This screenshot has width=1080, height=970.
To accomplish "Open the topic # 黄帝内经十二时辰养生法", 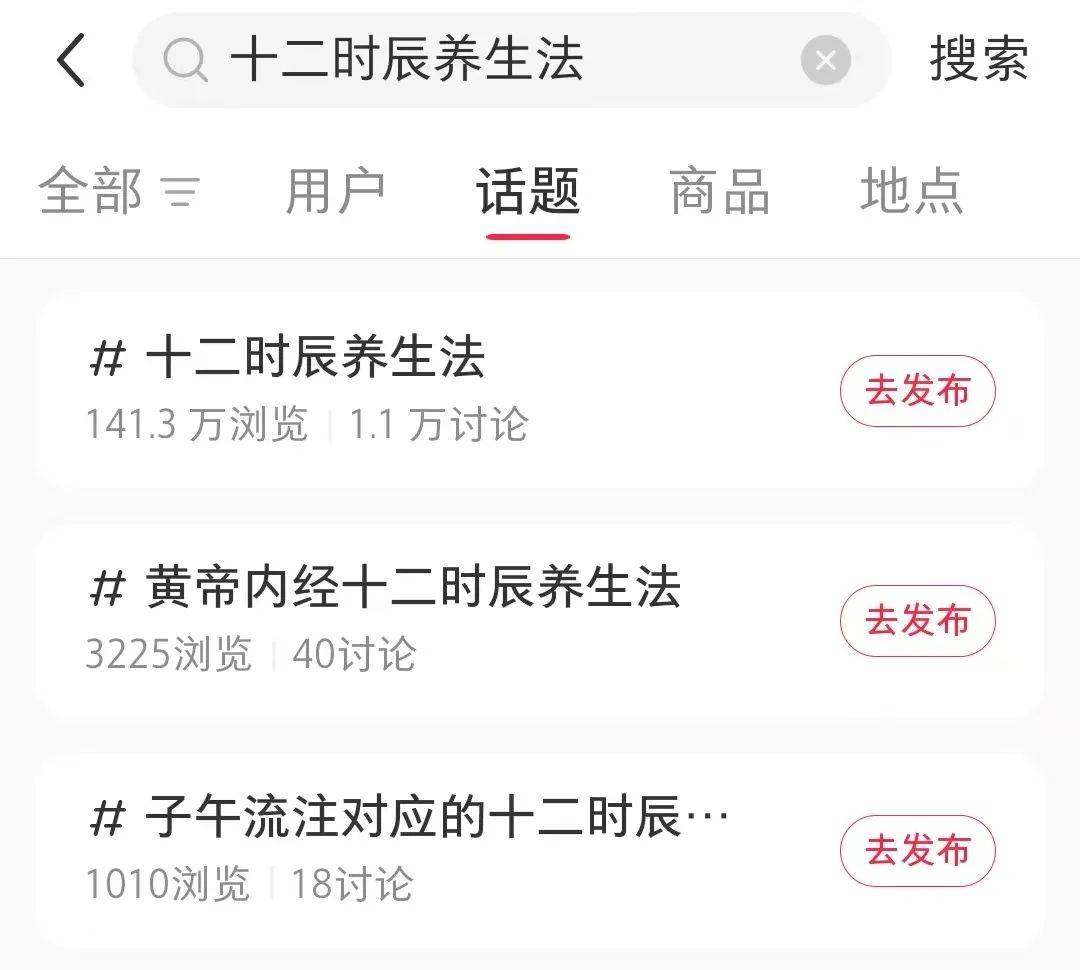I will 400,618.
